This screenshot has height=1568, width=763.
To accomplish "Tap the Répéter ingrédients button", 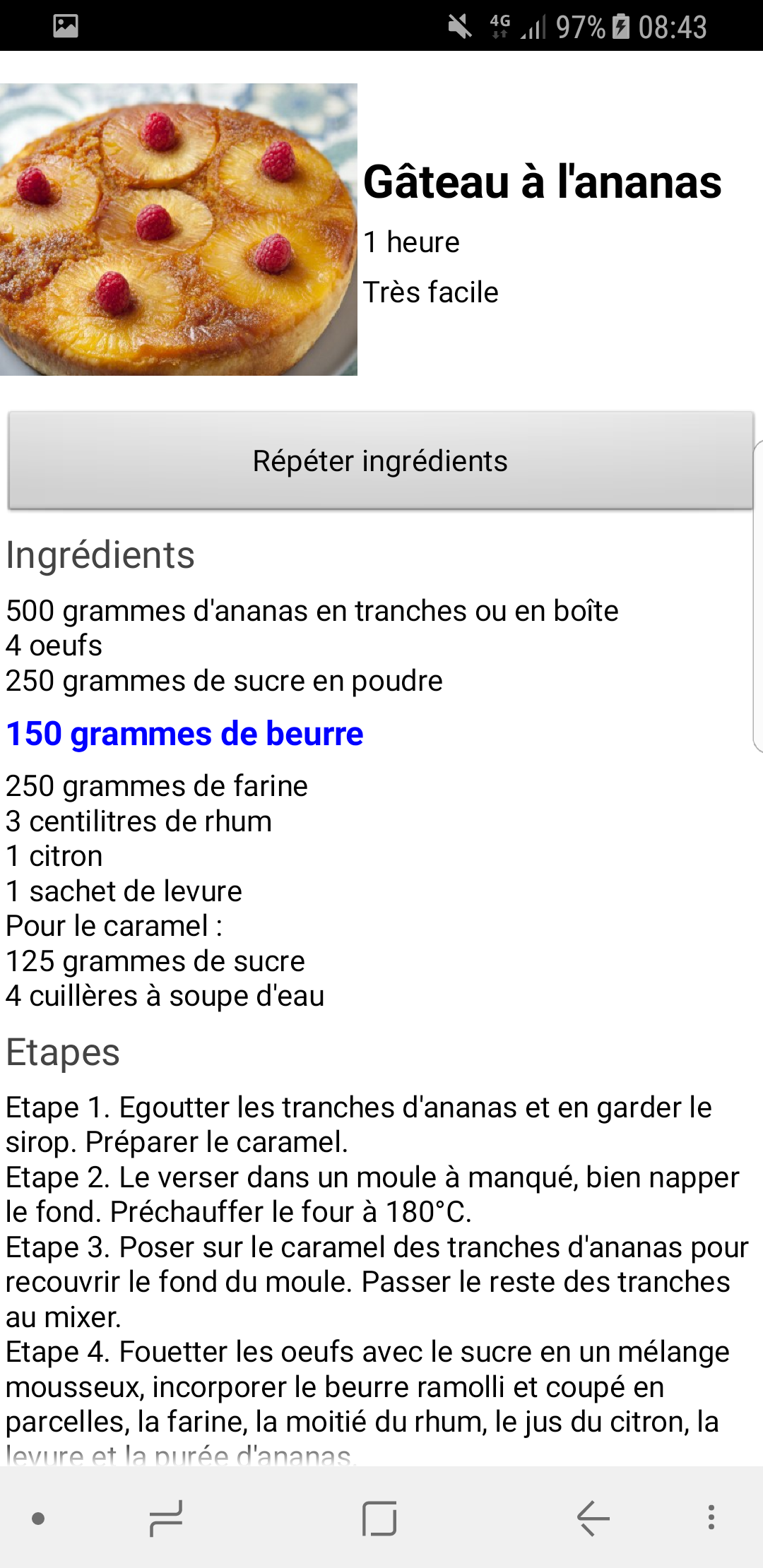I will 380,461.
